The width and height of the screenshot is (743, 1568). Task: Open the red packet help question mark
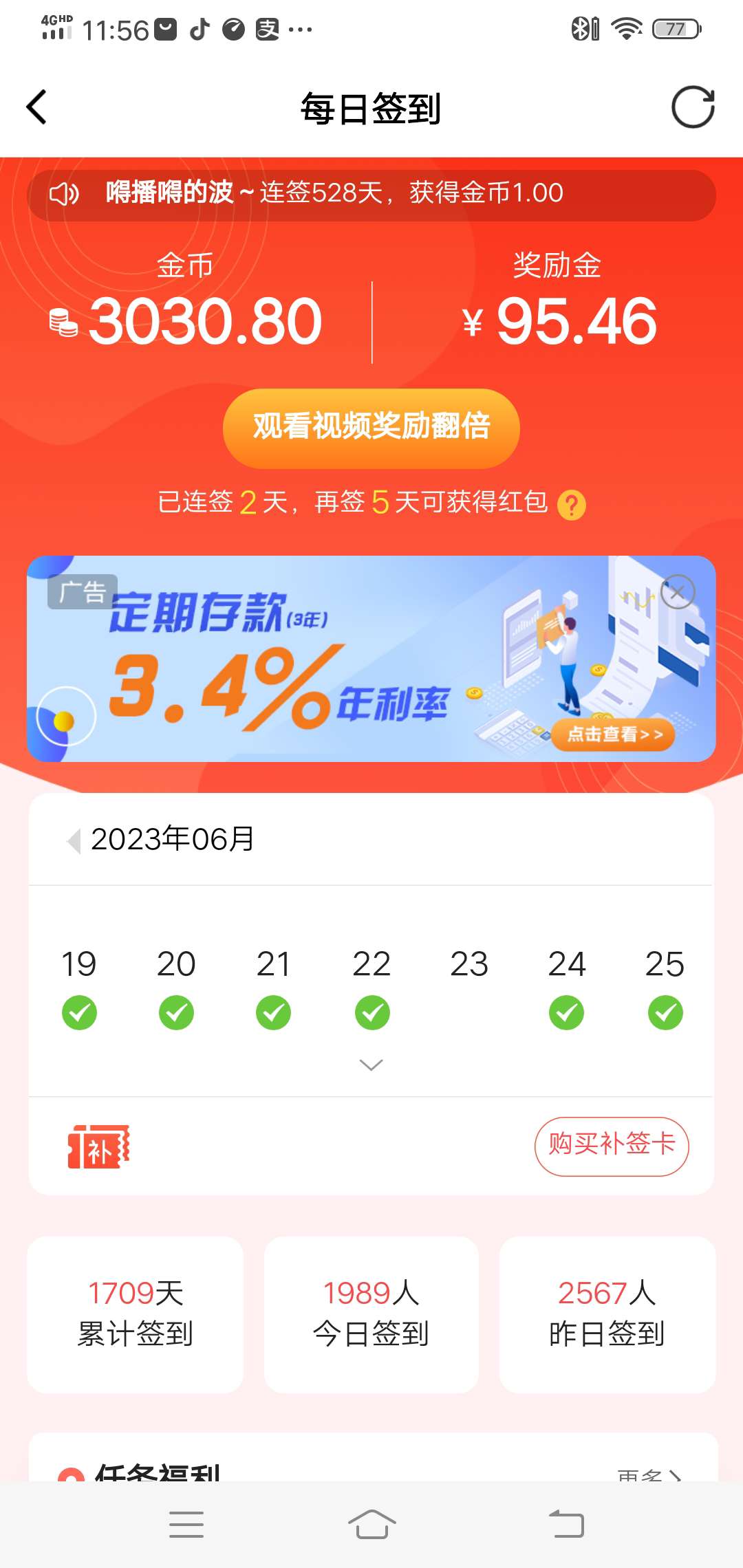tap(571, 505)
